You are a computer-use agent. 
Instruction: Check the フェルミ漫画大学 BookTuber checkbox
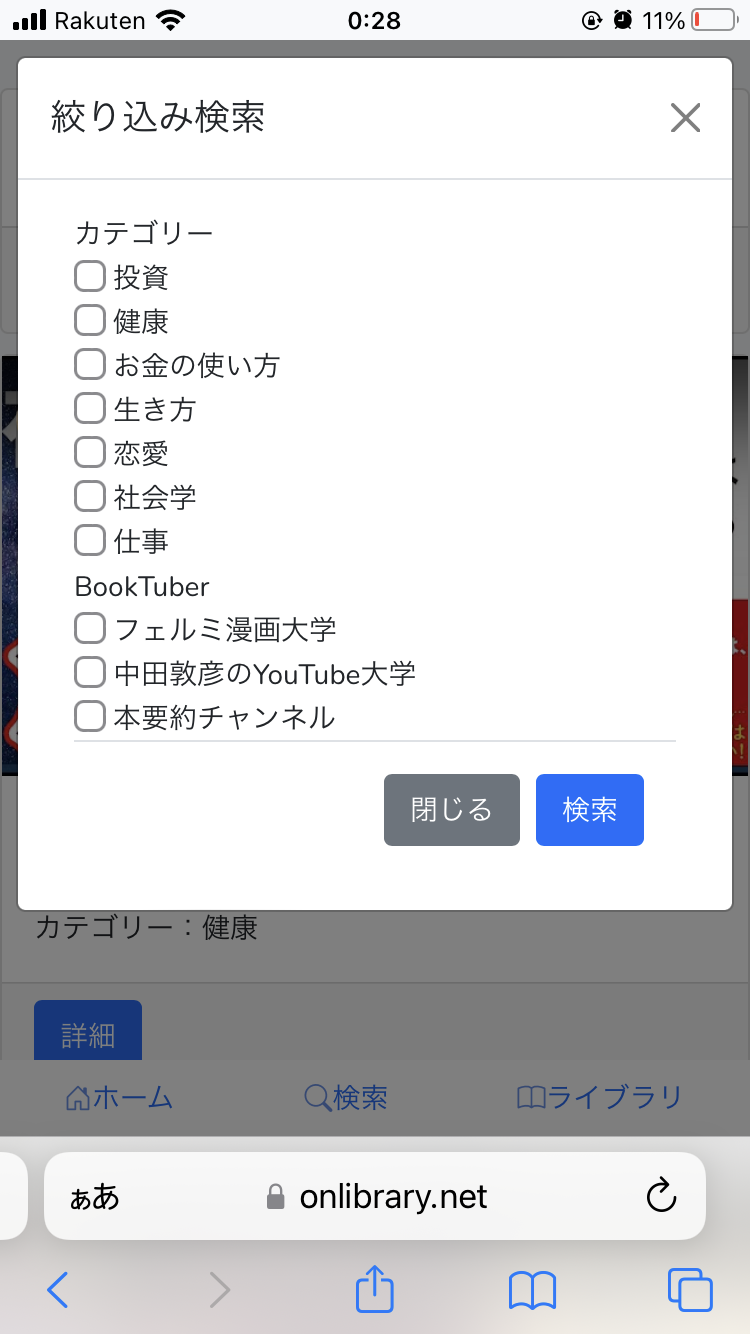click(x=90, y=628)
